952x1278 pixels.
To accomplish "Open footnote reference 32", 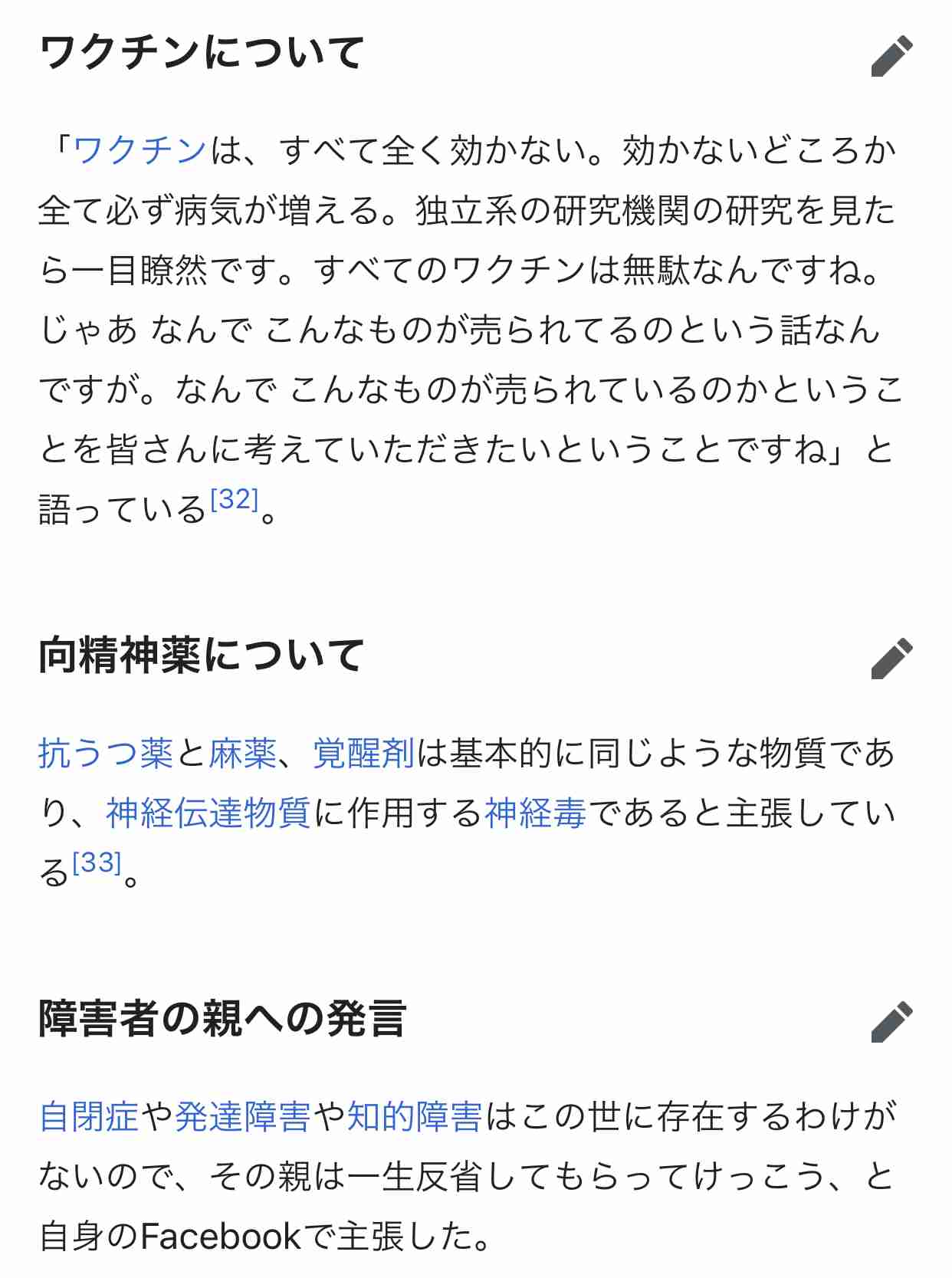I will [235, 500].
